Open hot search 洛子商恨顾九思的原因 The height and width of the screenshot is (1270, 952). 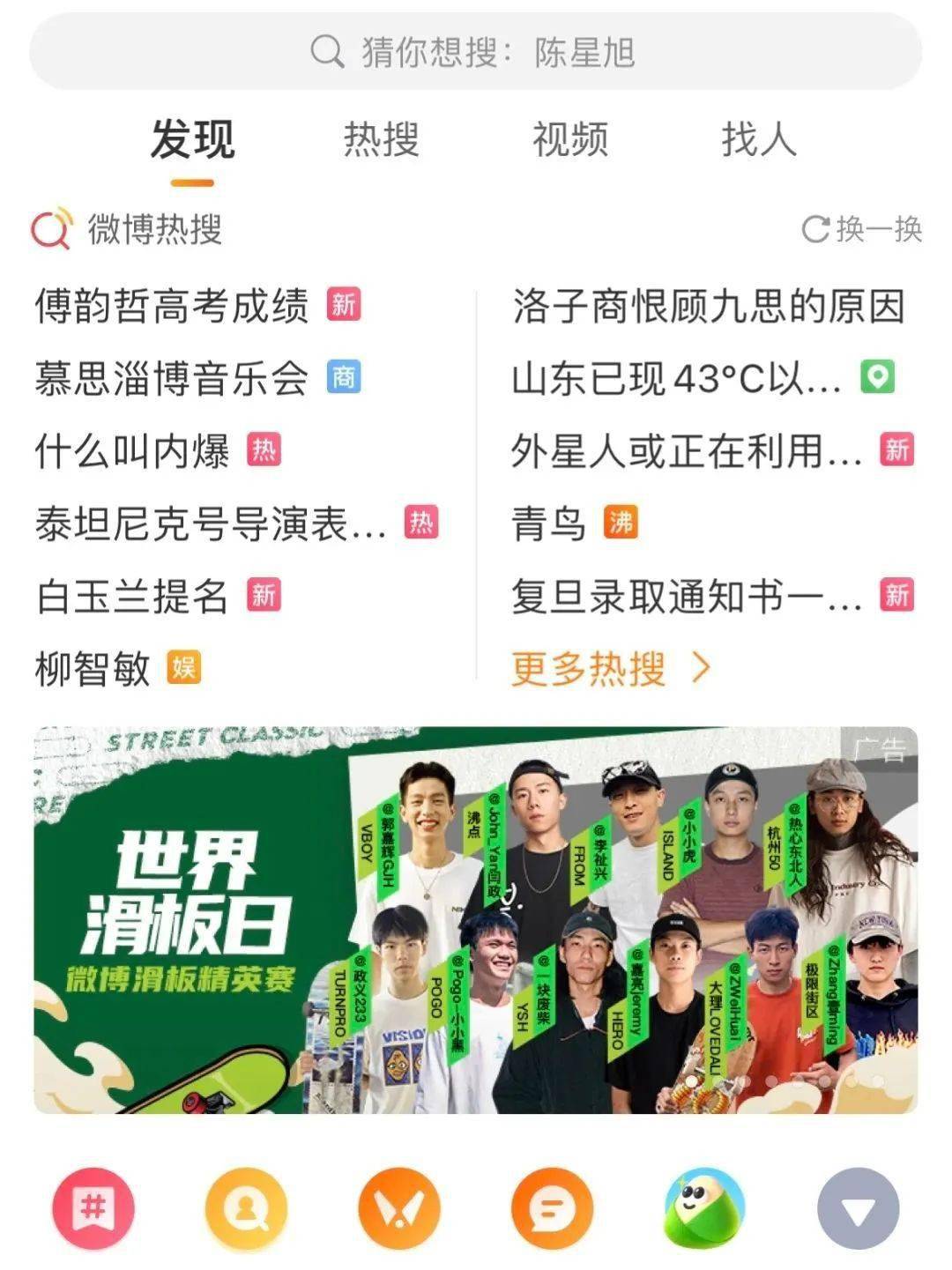(x=709, y=307)
